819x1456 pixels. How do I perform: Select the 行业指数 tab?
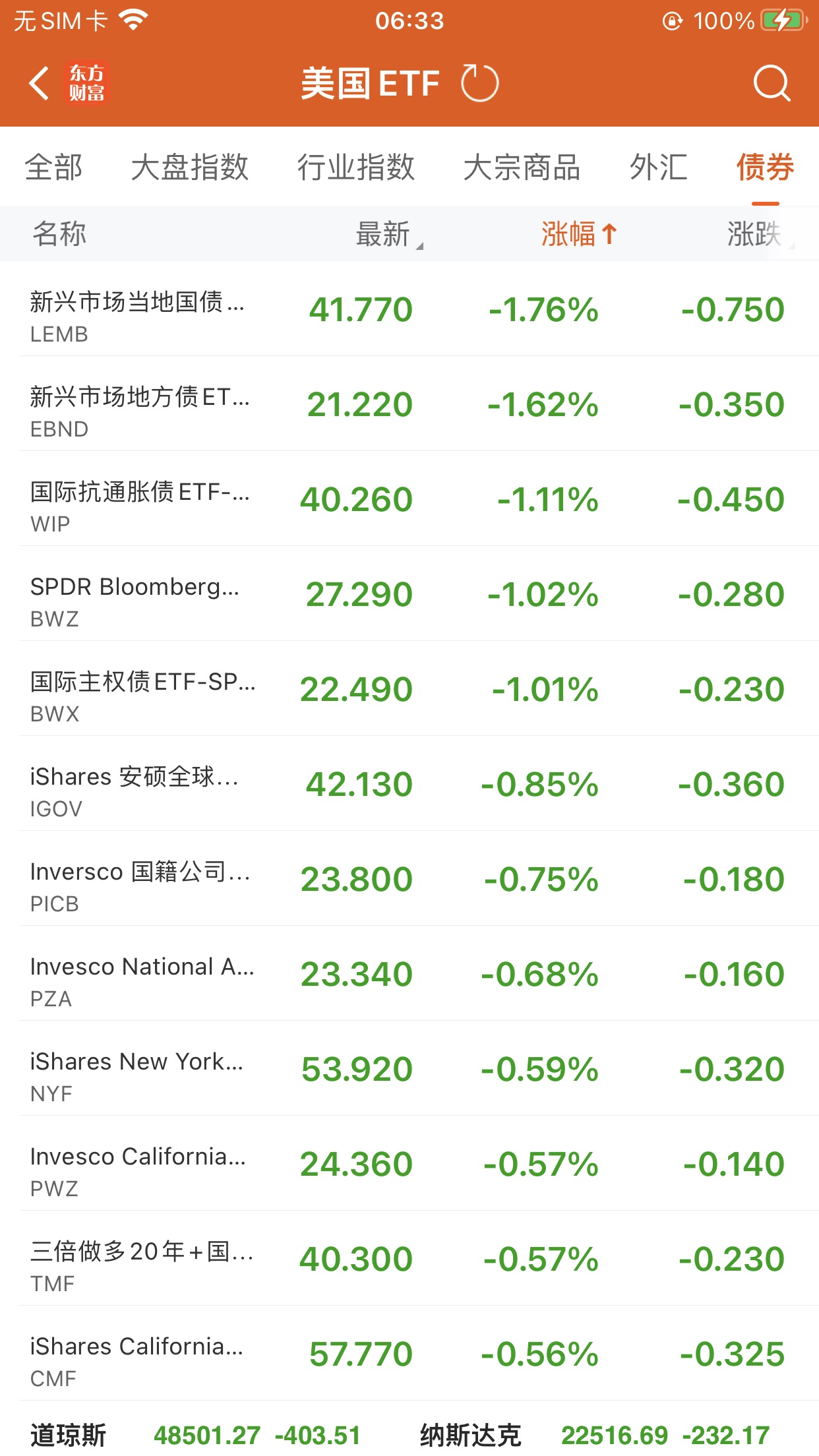tap(355, 167)
